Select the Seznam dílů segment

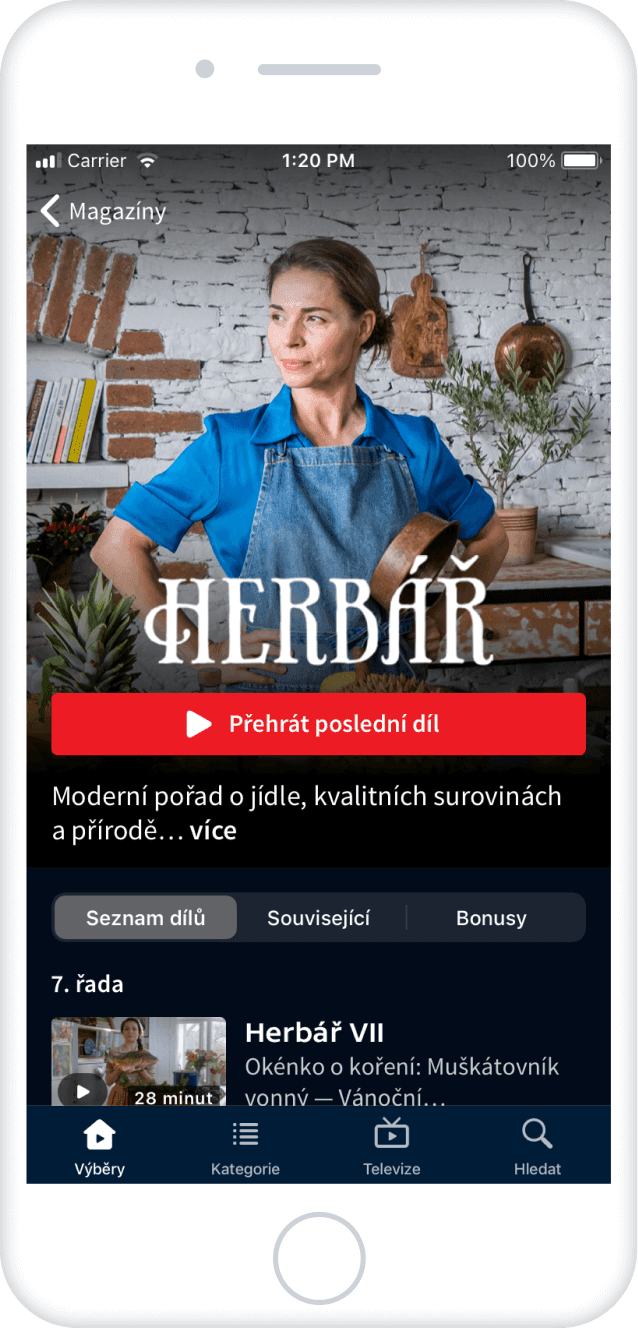pyautogui.click(x=146, y=917)
